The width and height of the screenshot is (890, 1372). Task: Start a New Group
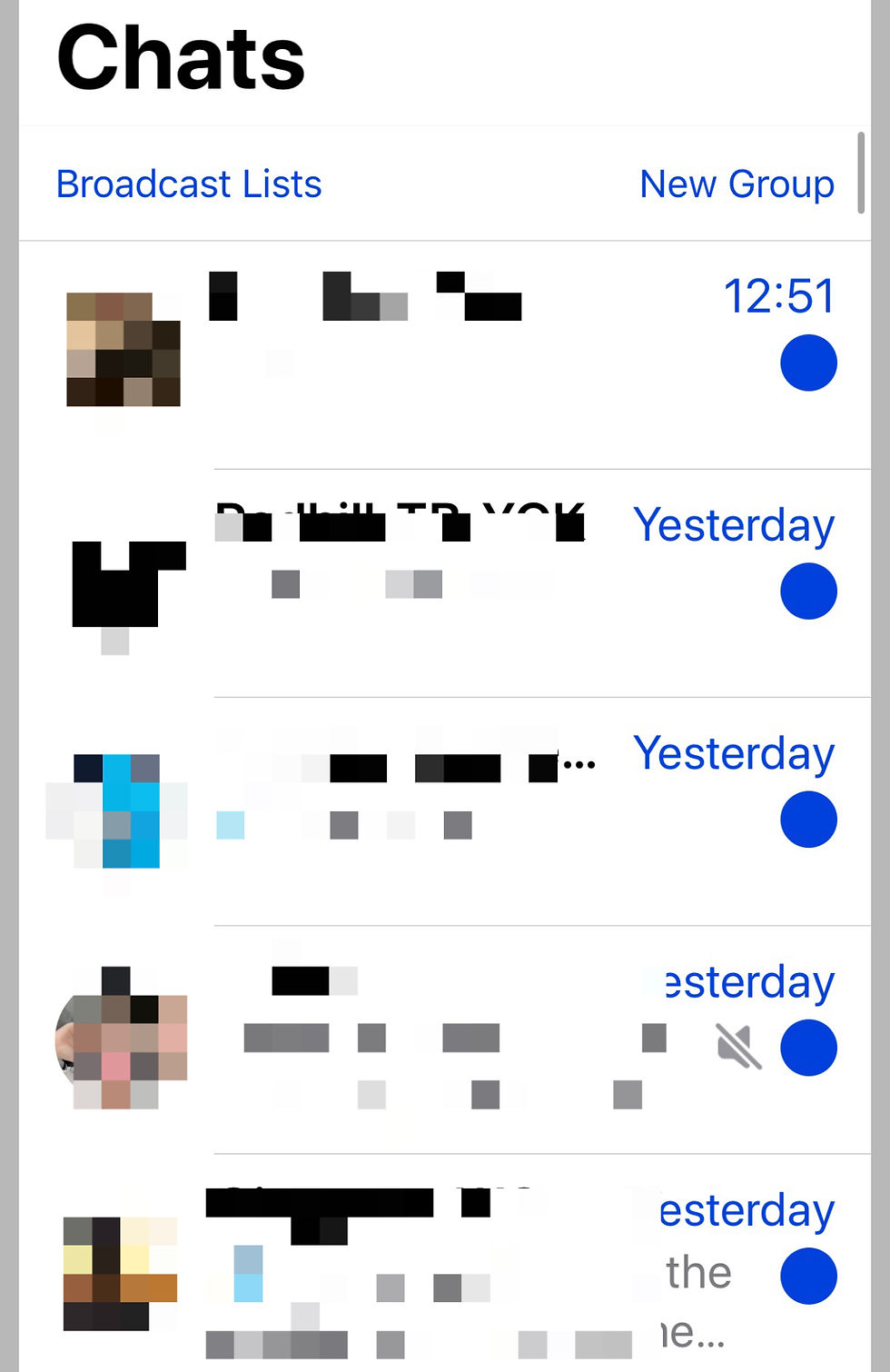tap(737, 184)
